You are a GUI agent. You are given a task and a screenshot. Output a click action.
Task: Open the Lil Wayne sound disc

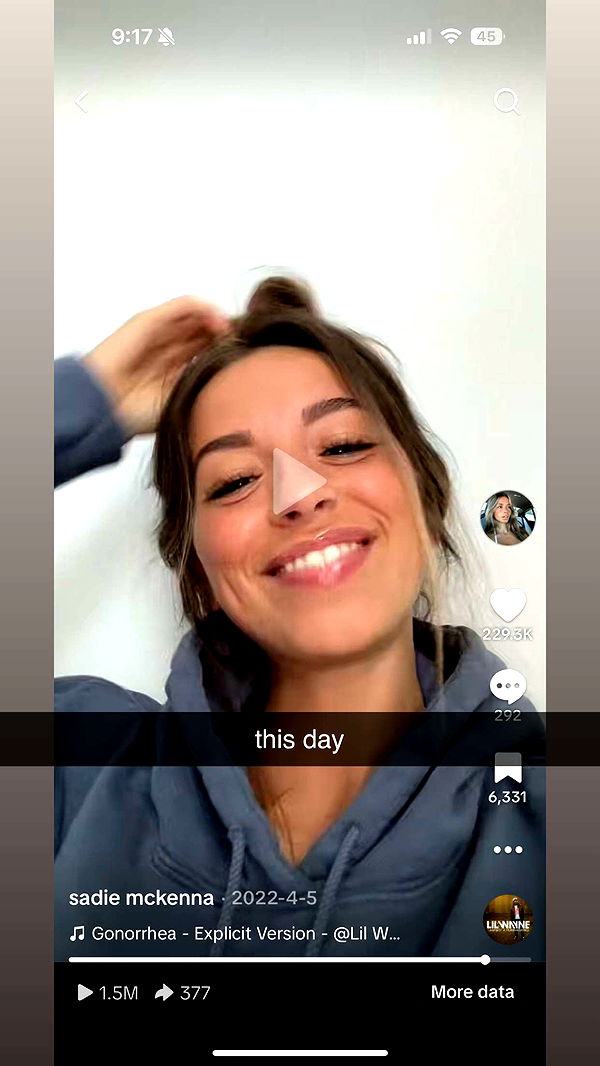coord(508,919)
